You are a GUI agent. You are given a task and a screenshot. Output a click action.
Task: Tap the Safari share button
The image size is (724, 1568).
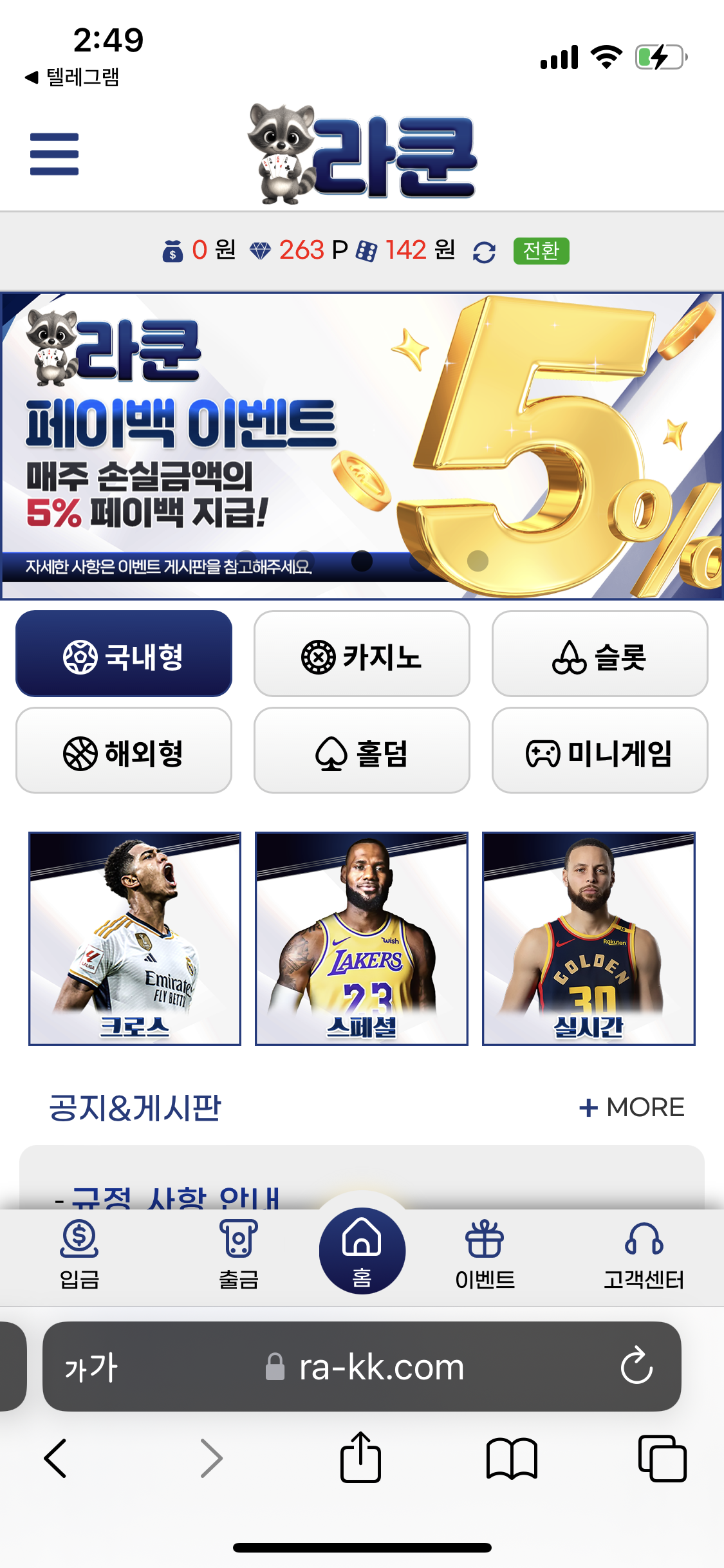pos(360,1457)
